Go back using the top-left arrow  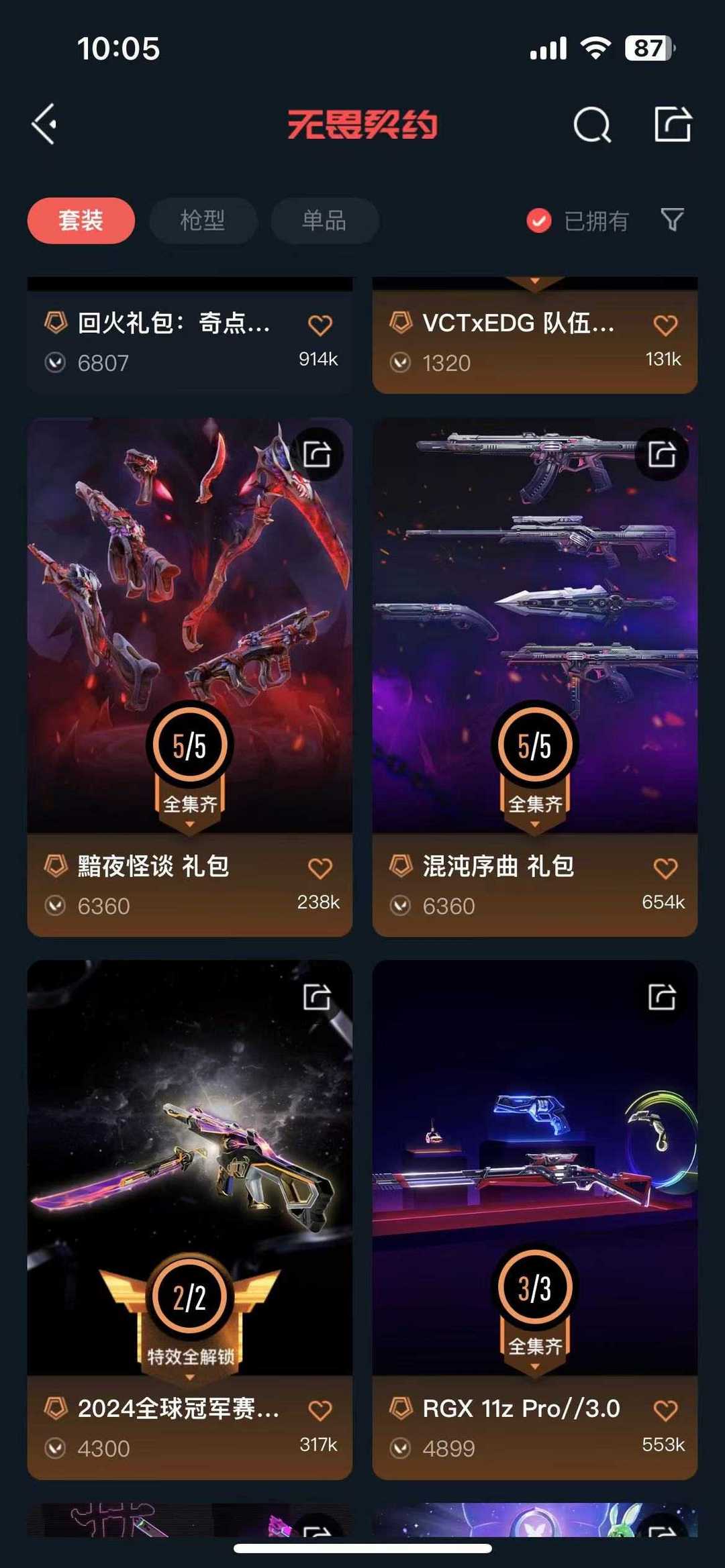[44, 124]
